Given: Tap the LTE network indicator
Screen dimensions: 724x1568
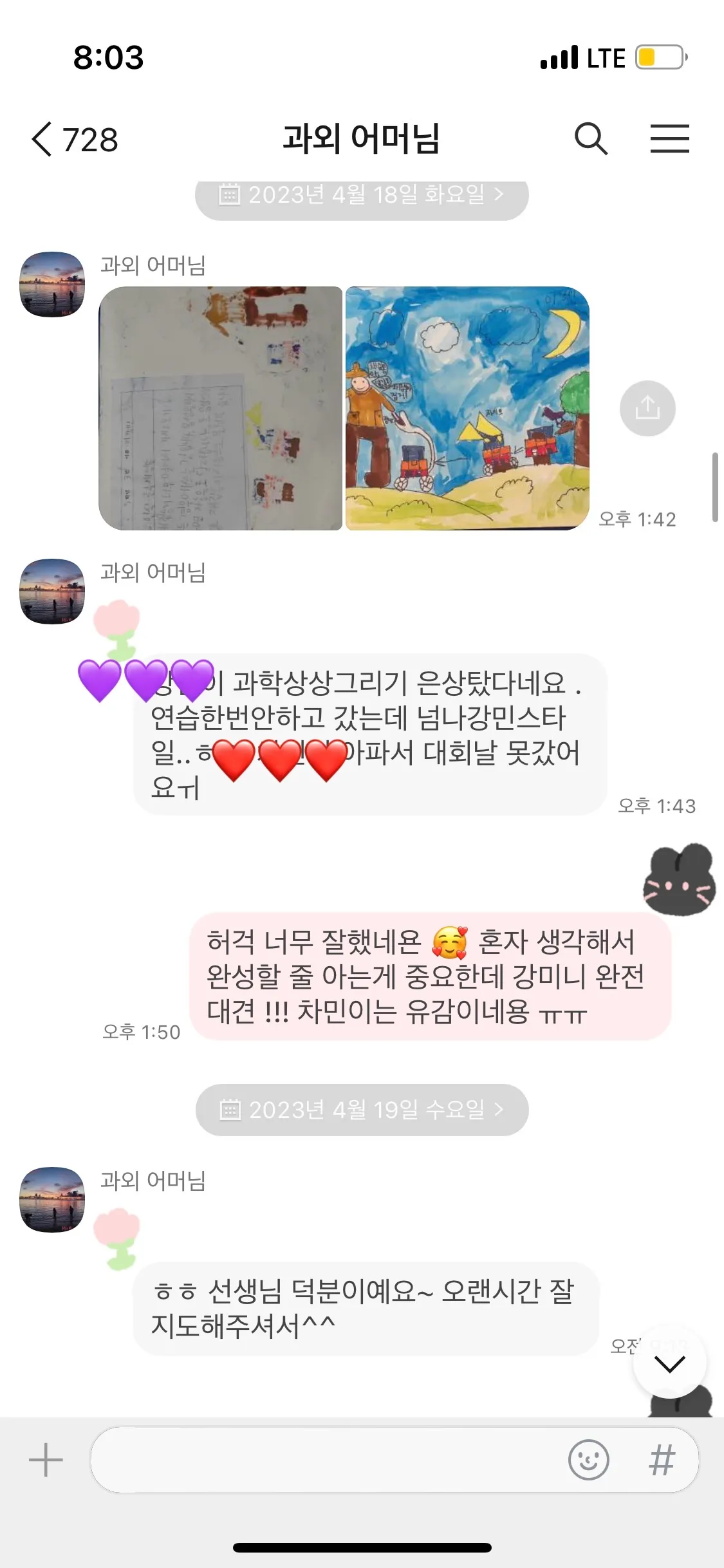Looking at the screenshot, I should 606,57.
